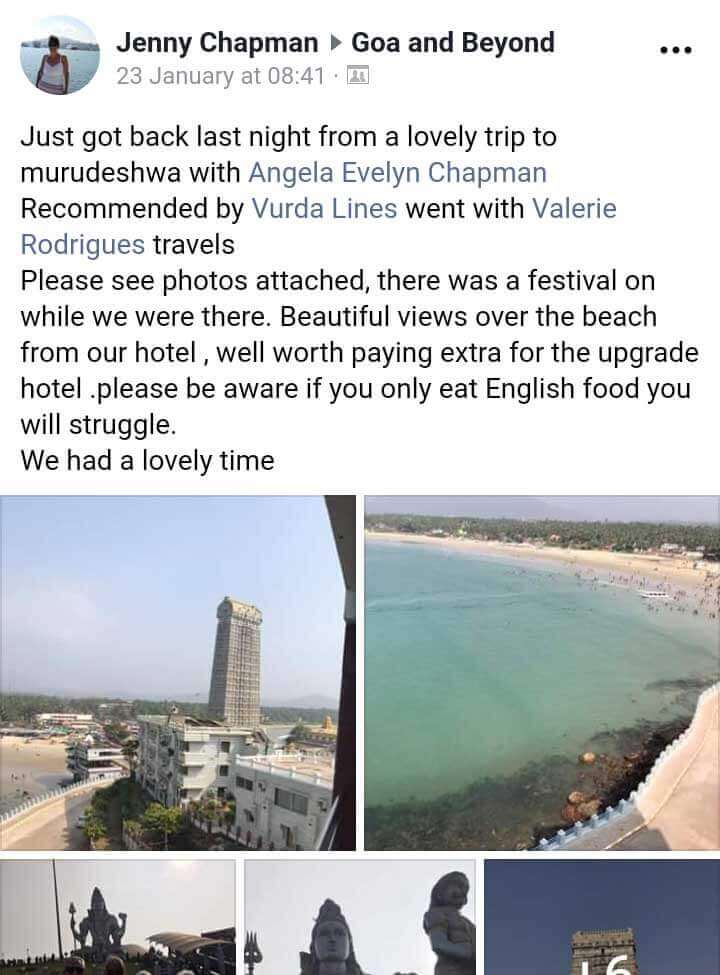Open the close-up statue photo
Screen dimensions: 720x975
tap(360, 917)
